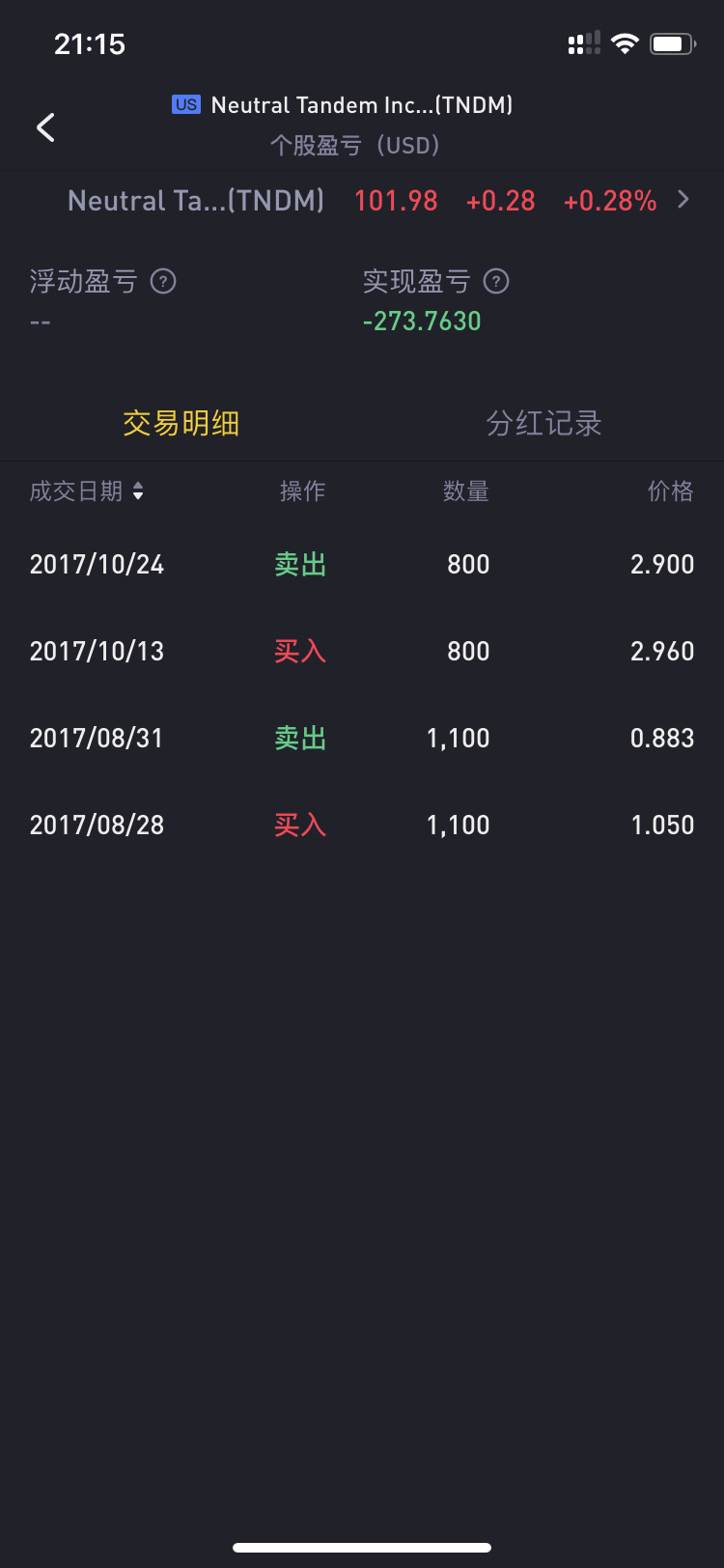
Task: Open TNDM stock quote via the chevron
Action: tap(683, 200)
